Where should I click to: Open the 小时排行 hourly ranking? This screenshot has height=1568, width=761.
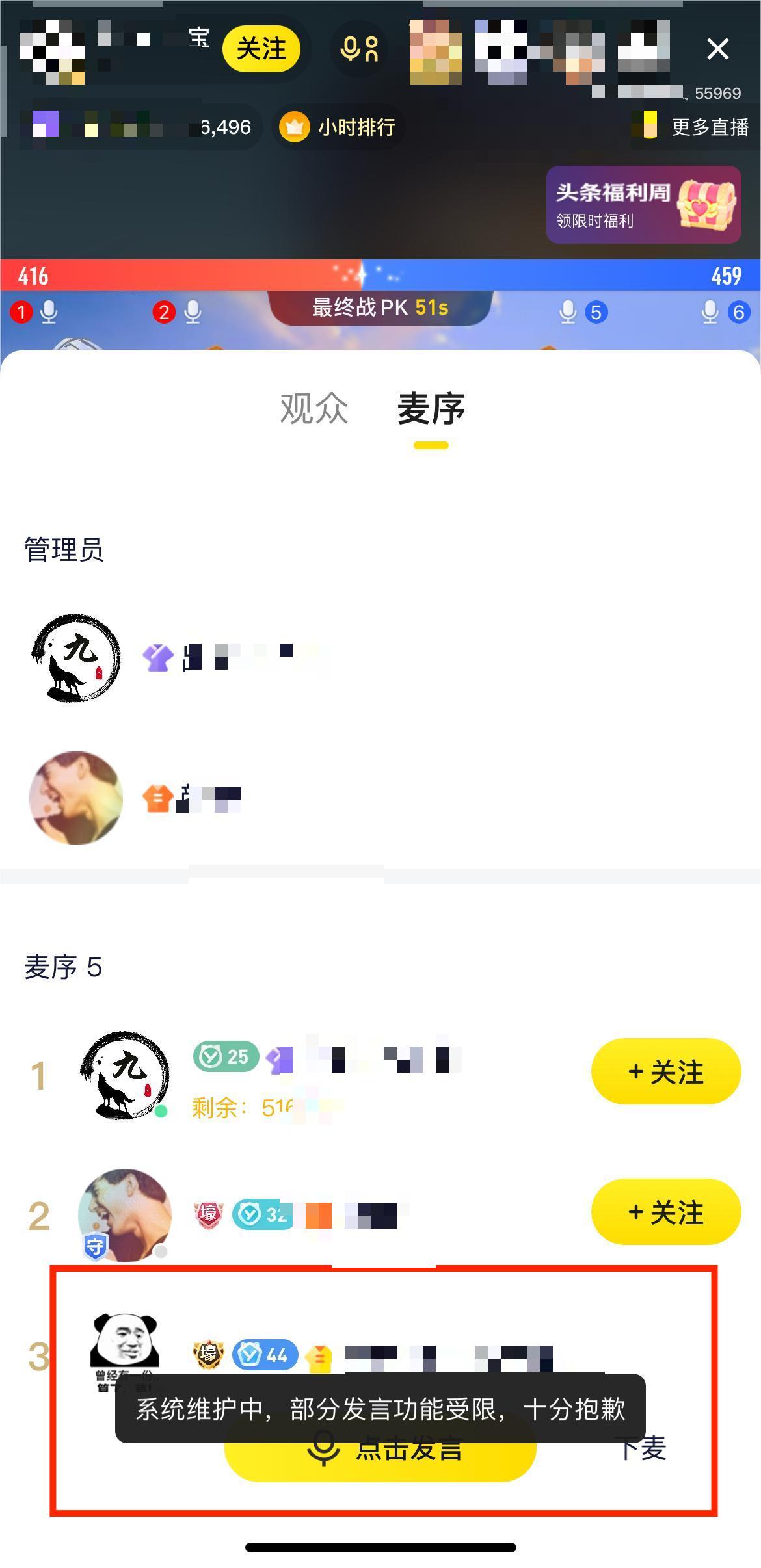tap(338, 128)
